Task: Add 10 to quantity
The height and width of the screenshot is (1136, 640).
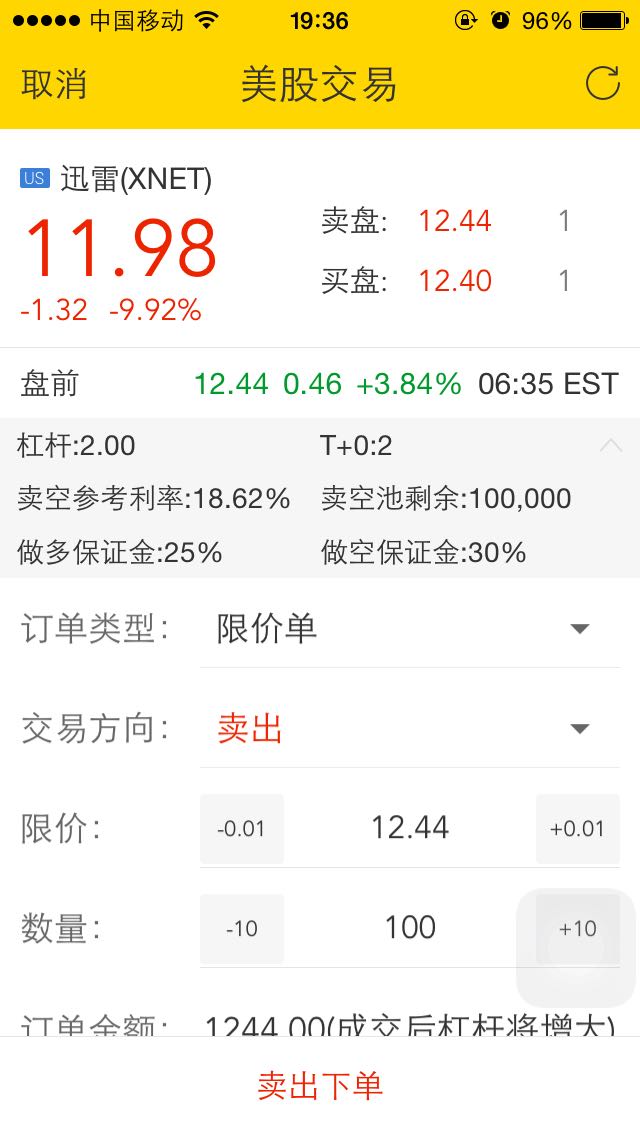Action: [x=578, y=929]
